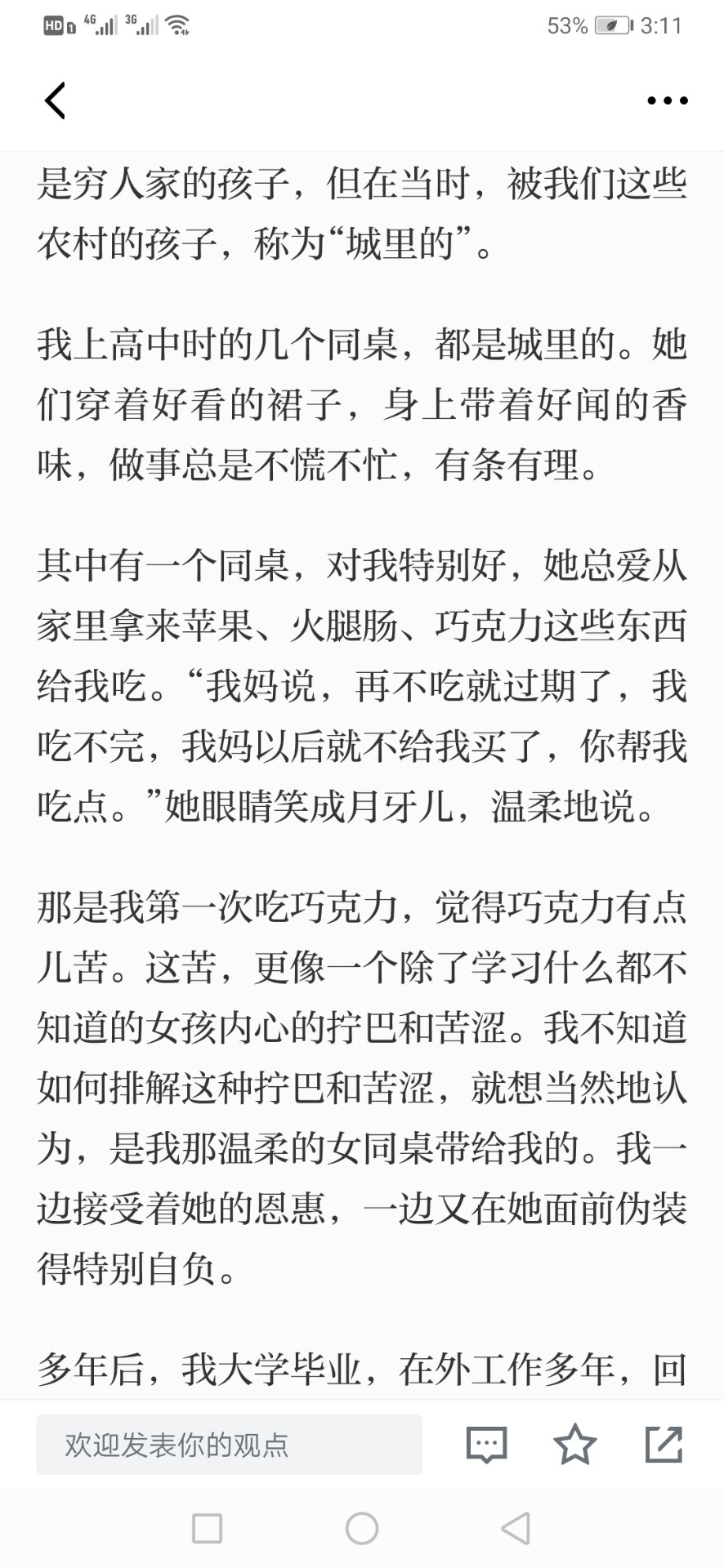Go back using the top-left arrow
The image size is (724, 1568).
point(55,100)
